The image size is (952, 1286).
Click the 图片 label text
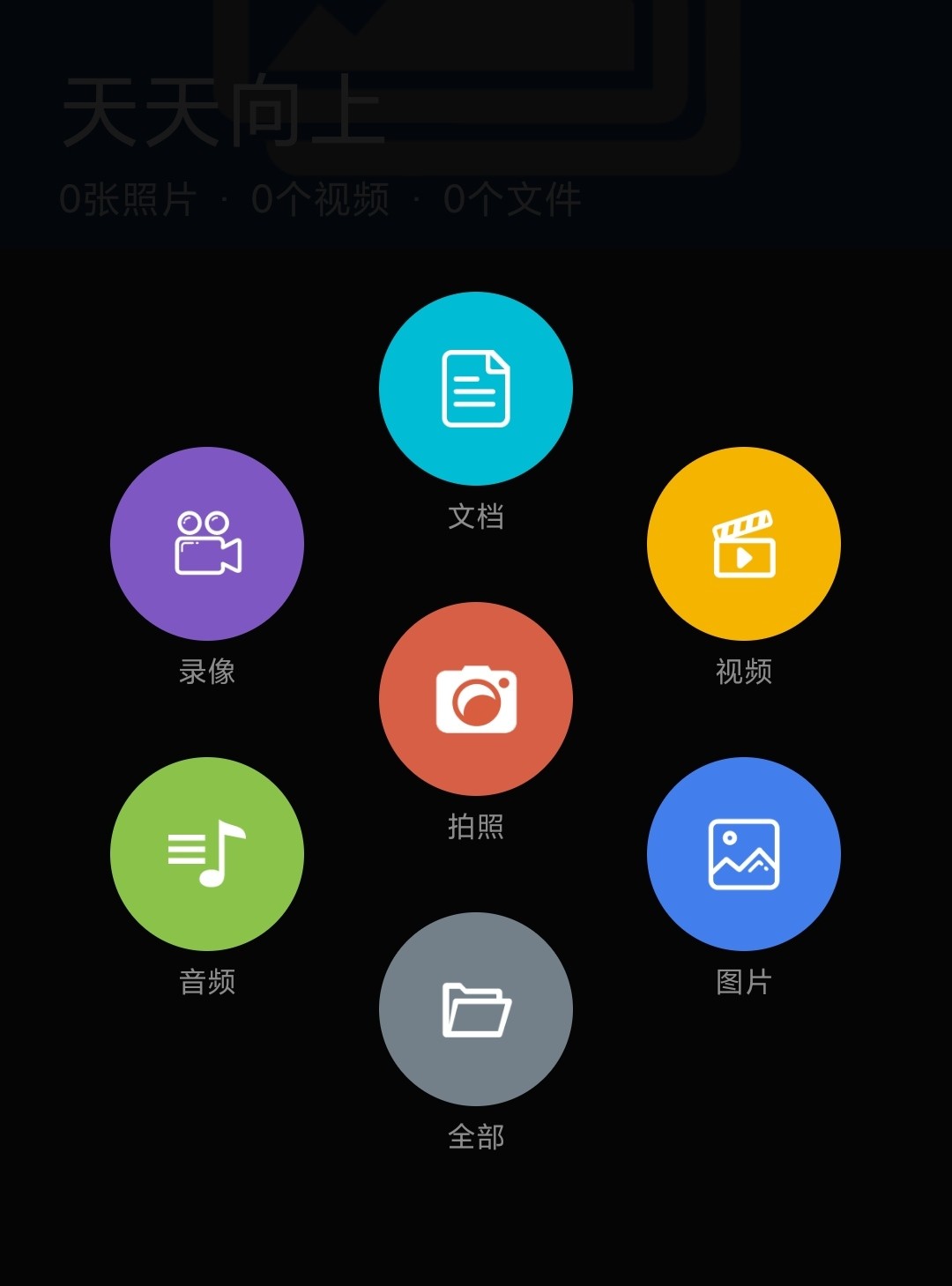pyautogui.click(x=744, y=984)
